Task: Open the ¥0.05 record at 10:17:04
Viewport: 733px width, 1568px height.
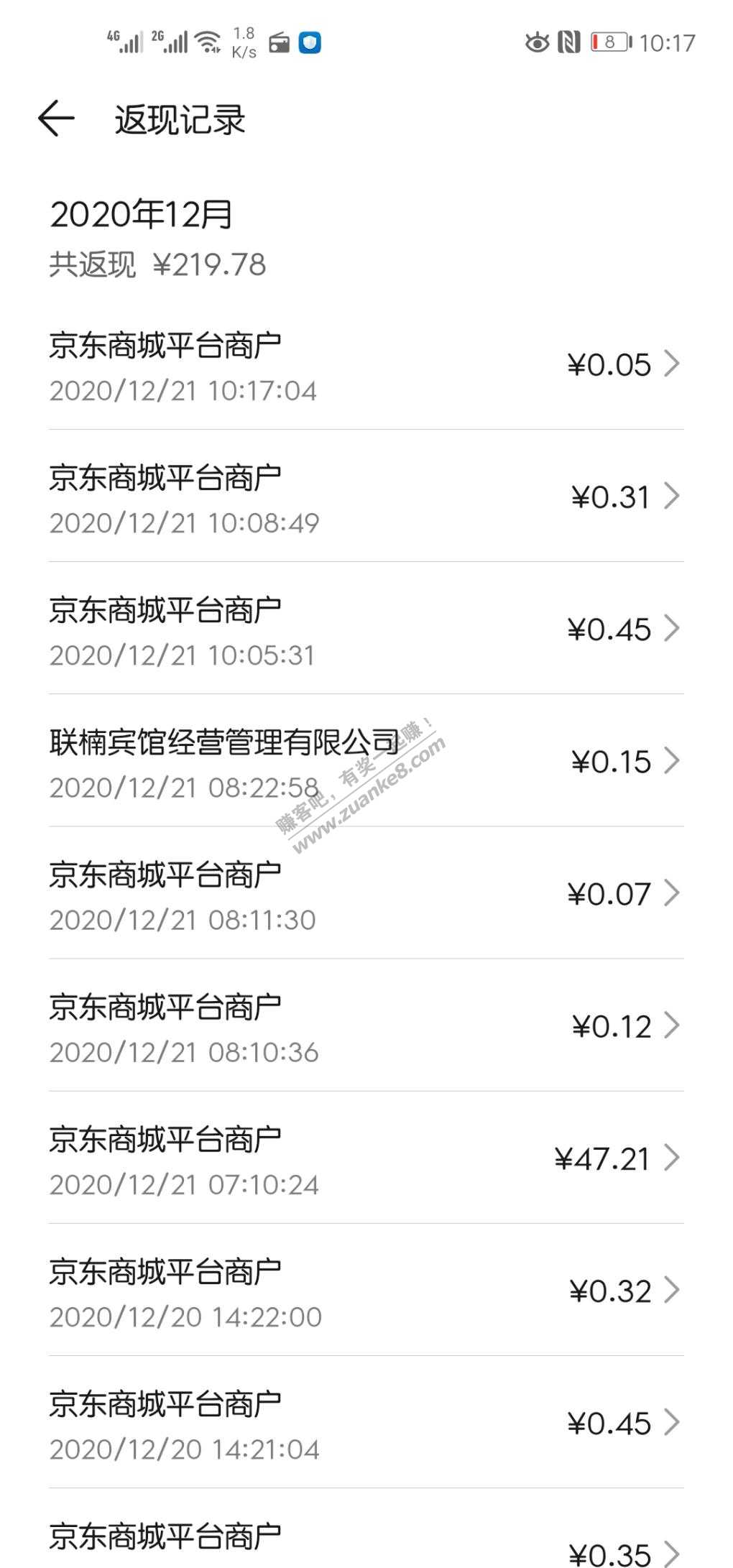Action: tap(366, 364)
